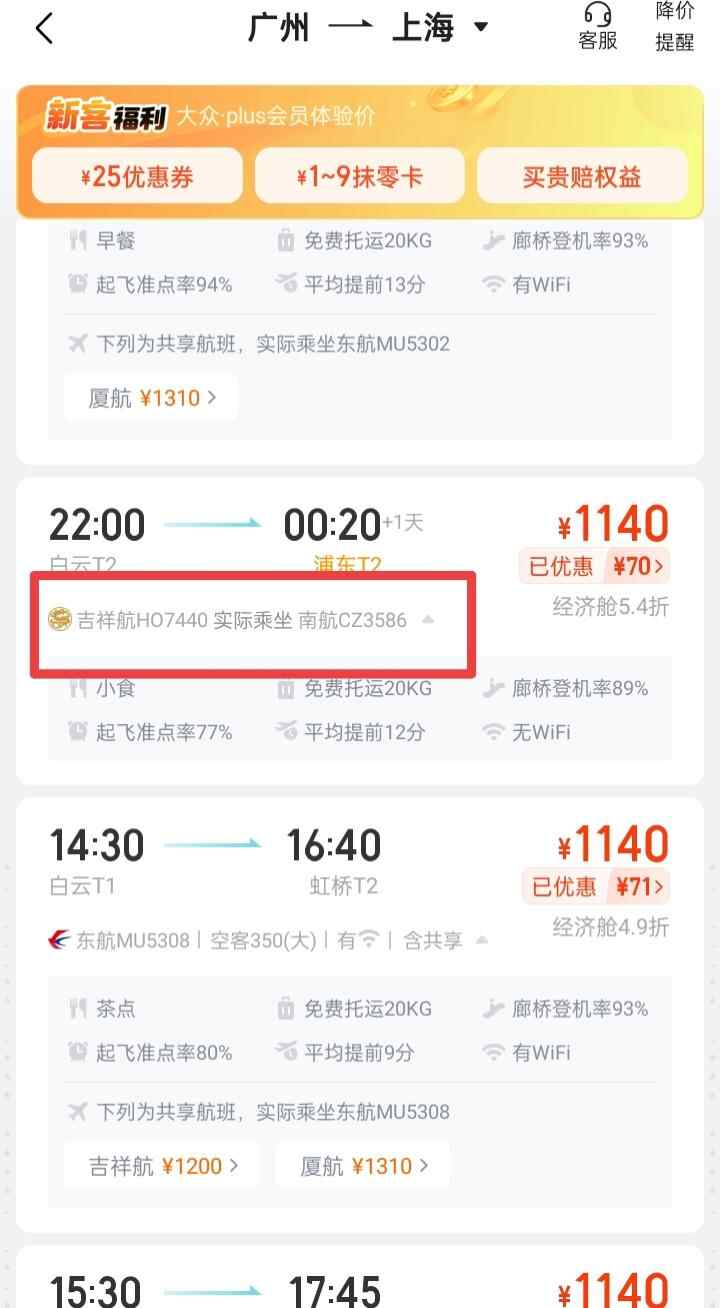Open the 广州 to 上海 route dropdown
720x1308 pixels.
pyautogui.click(x=480, y=27)
